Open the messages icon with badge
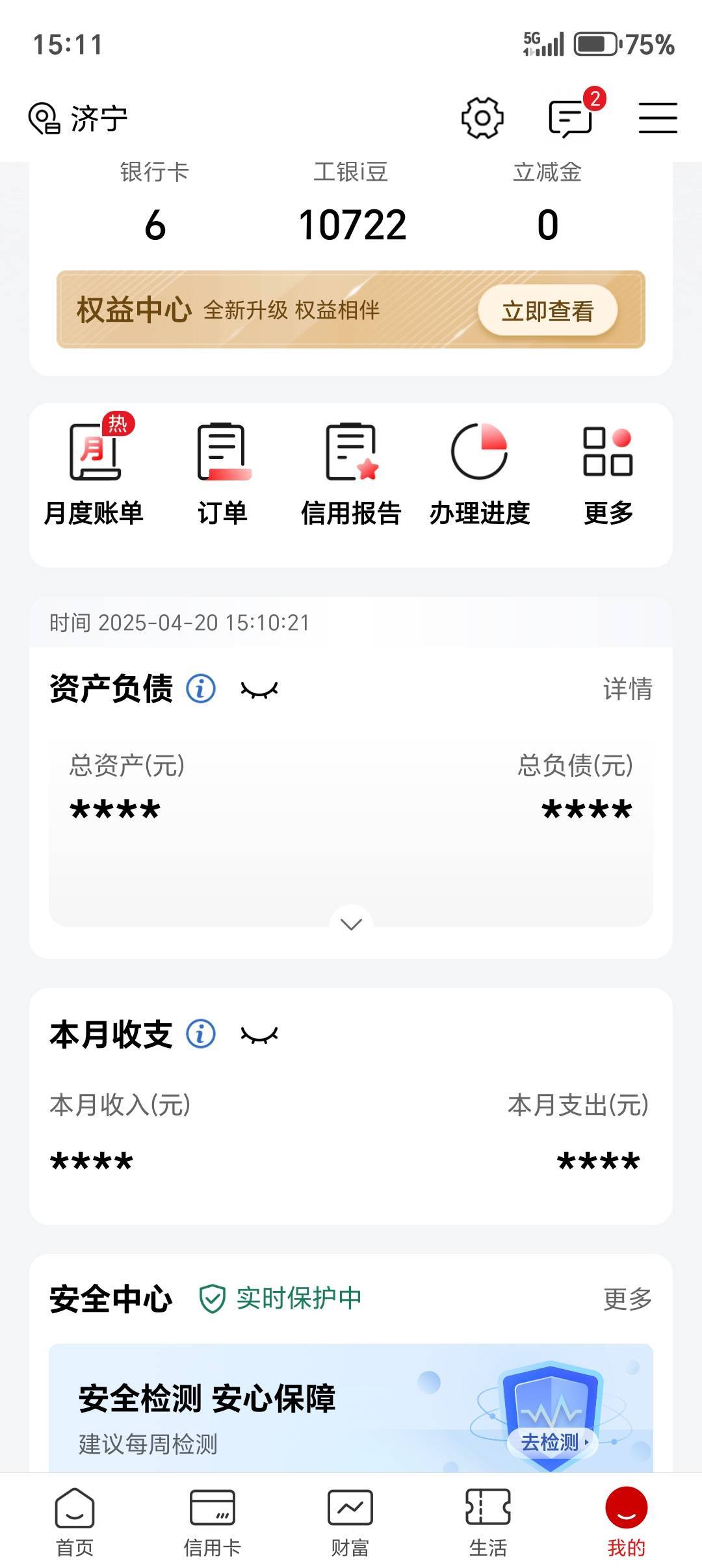The image size is (702, 1568). pyautogui.click(x=571, y=118)
